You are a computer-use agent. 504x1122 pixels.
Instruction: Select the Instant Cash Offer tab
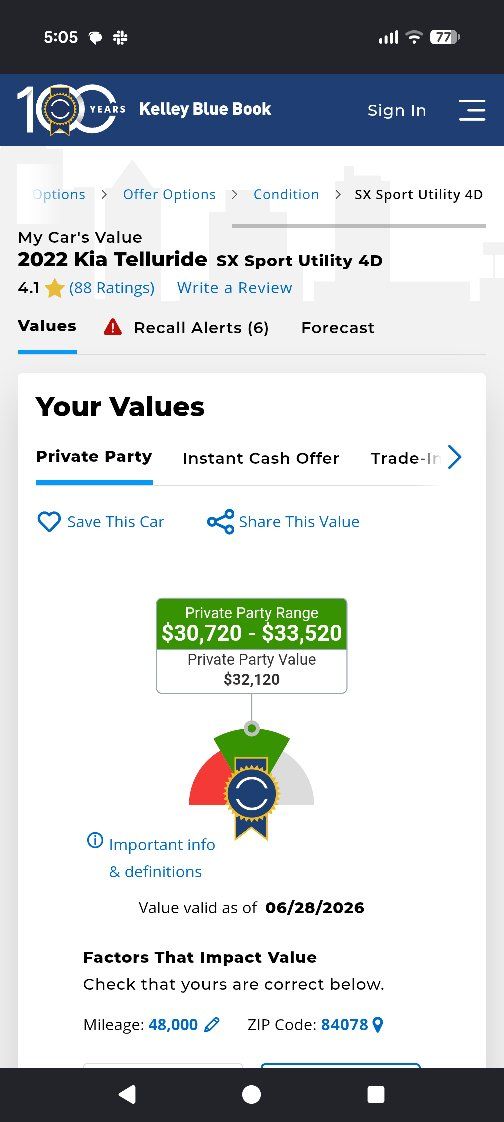[x=261, y=459]
